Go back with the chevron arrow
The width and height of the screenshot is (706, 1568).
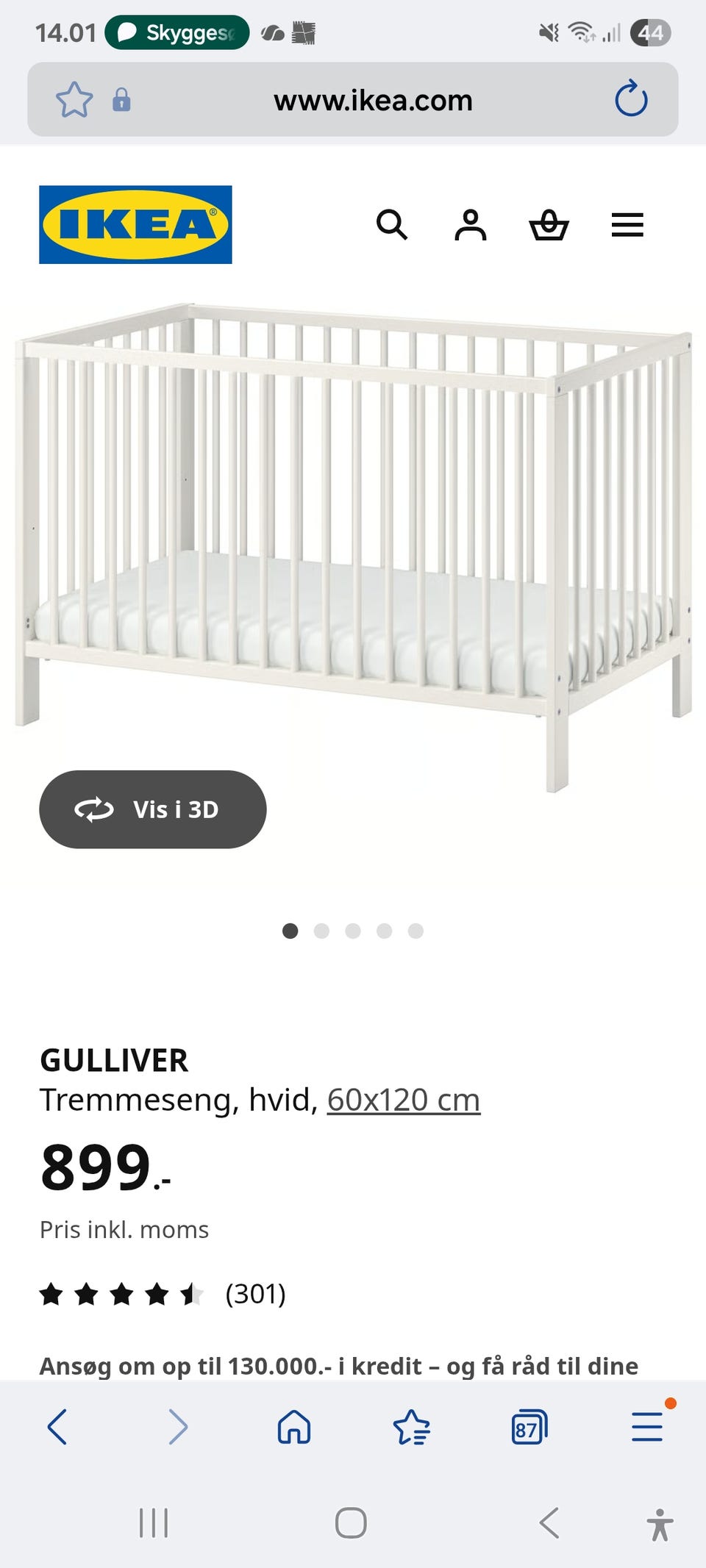point(59,1427)
